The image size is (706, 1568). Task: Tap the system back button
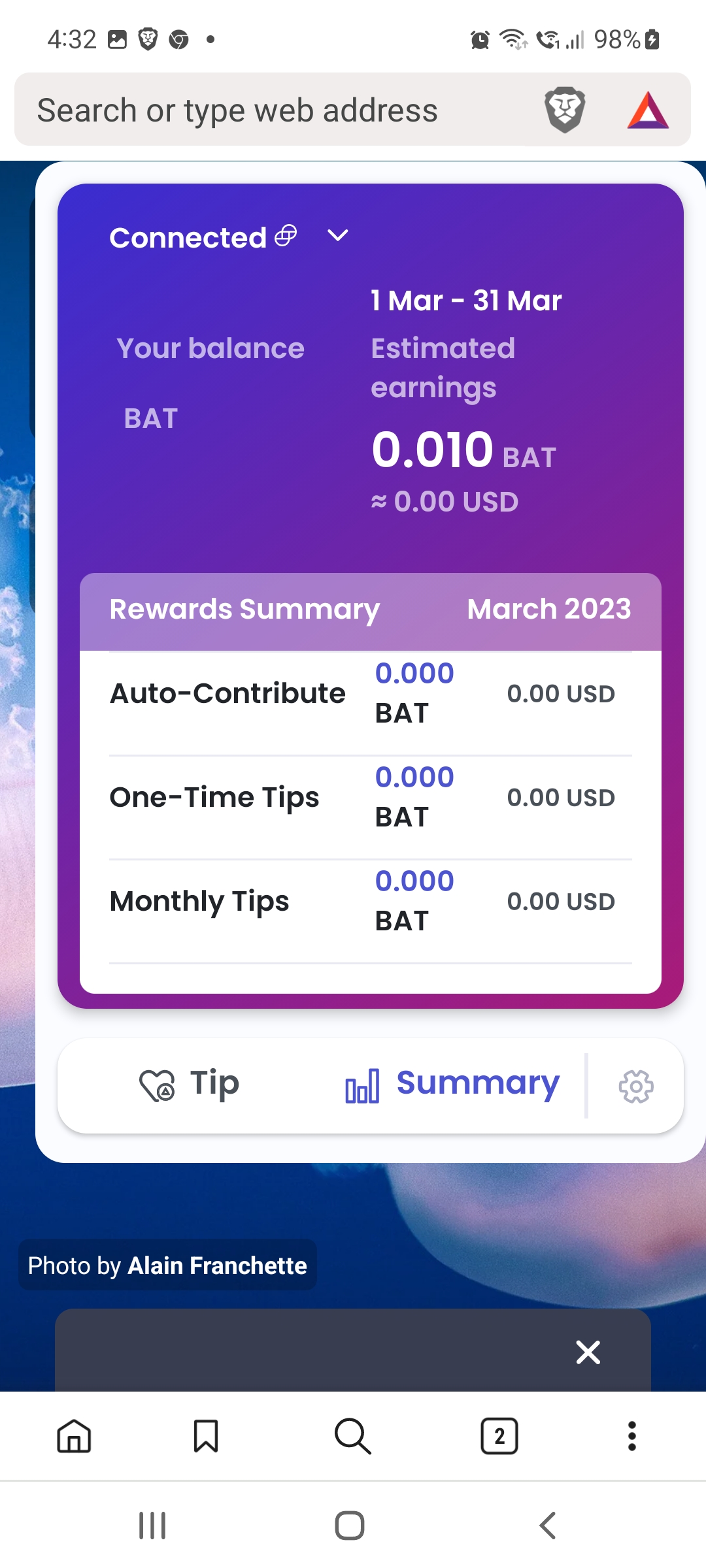[x=548, y=1526]
